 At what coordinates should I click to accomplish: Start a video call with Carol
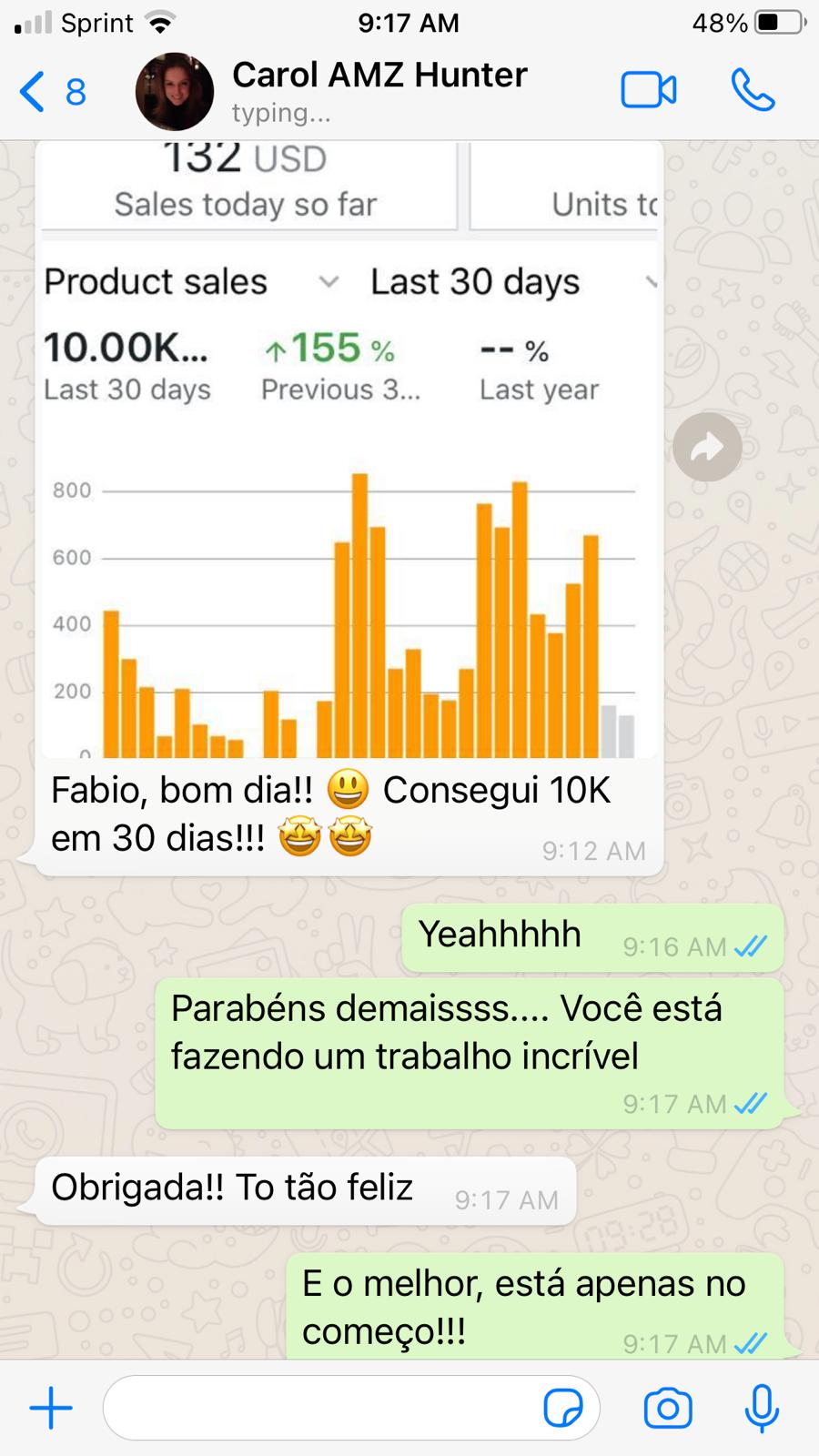pos(648,91)
